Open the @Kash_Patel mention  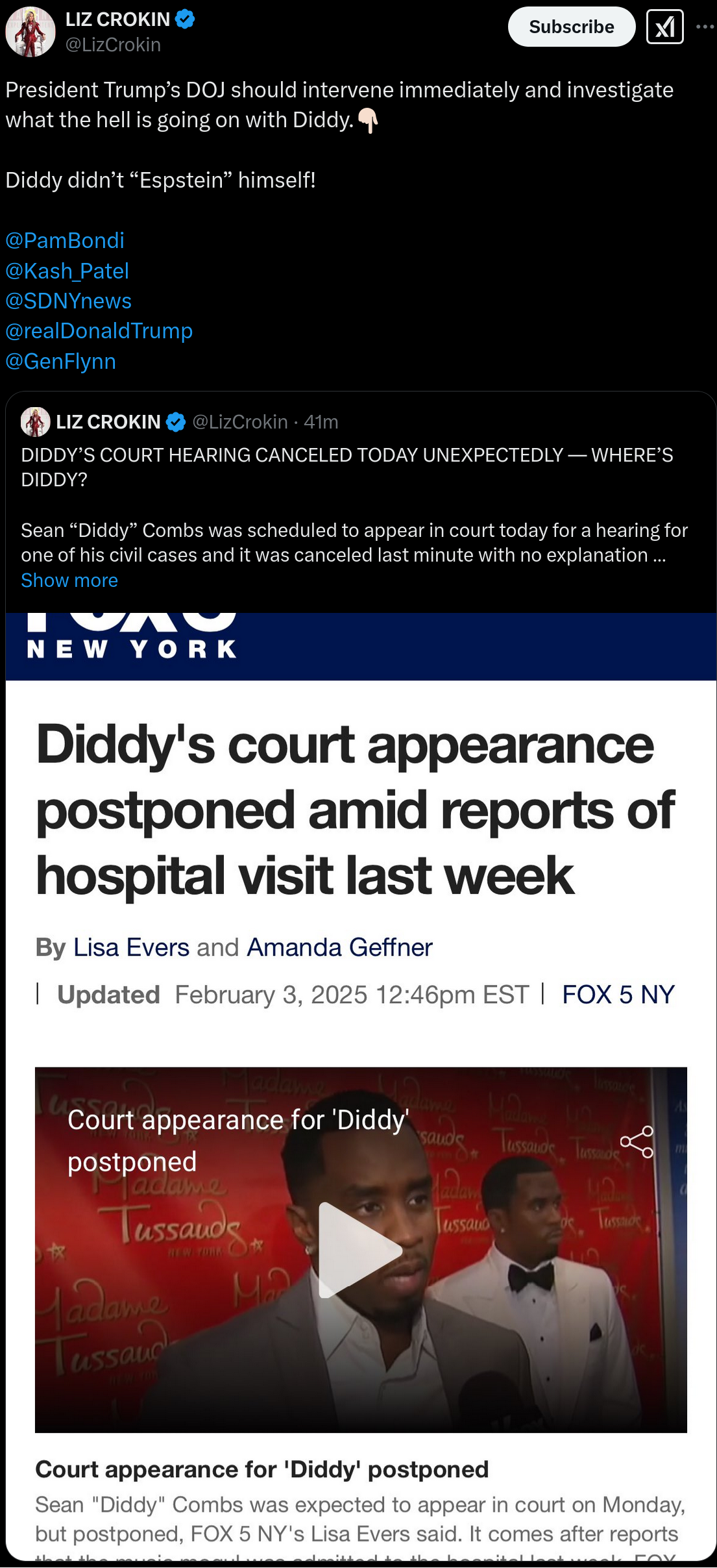coord(67,271)
